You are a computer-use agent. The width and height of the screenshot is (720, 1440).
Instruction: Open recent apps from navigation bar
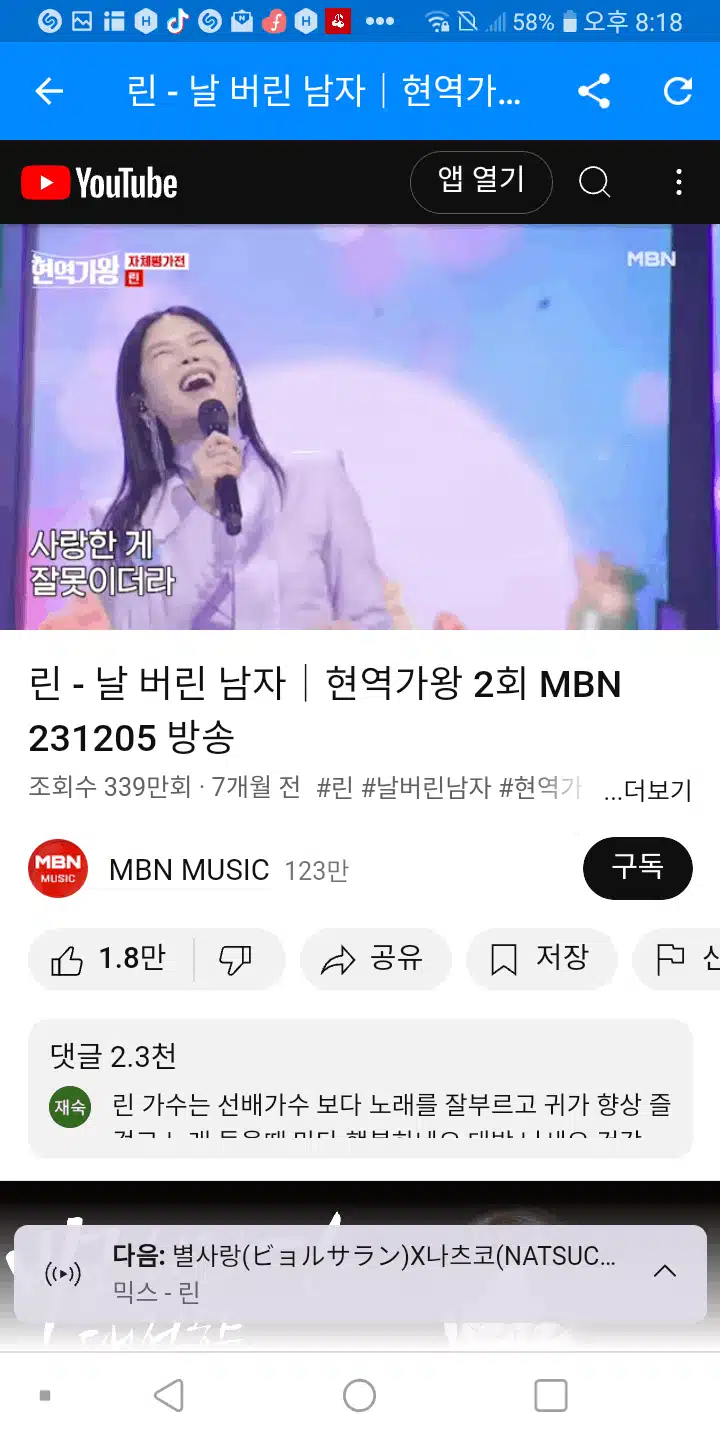(551, 1396)
